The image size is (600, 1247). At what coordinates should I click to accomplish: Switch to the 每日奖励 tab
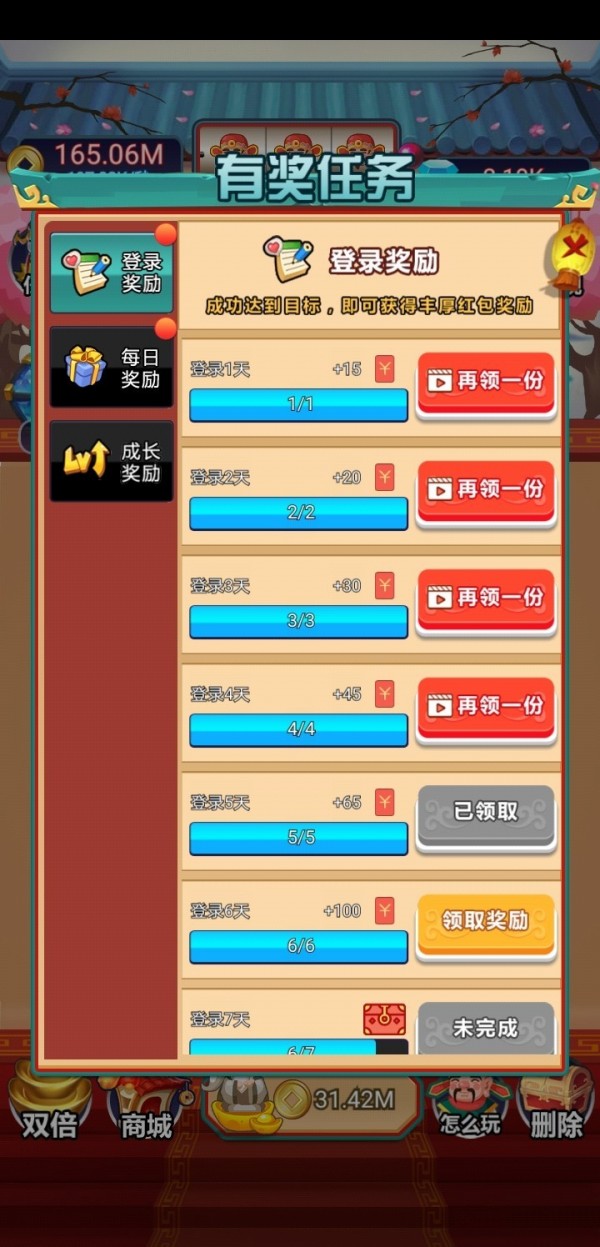[112, 367]
